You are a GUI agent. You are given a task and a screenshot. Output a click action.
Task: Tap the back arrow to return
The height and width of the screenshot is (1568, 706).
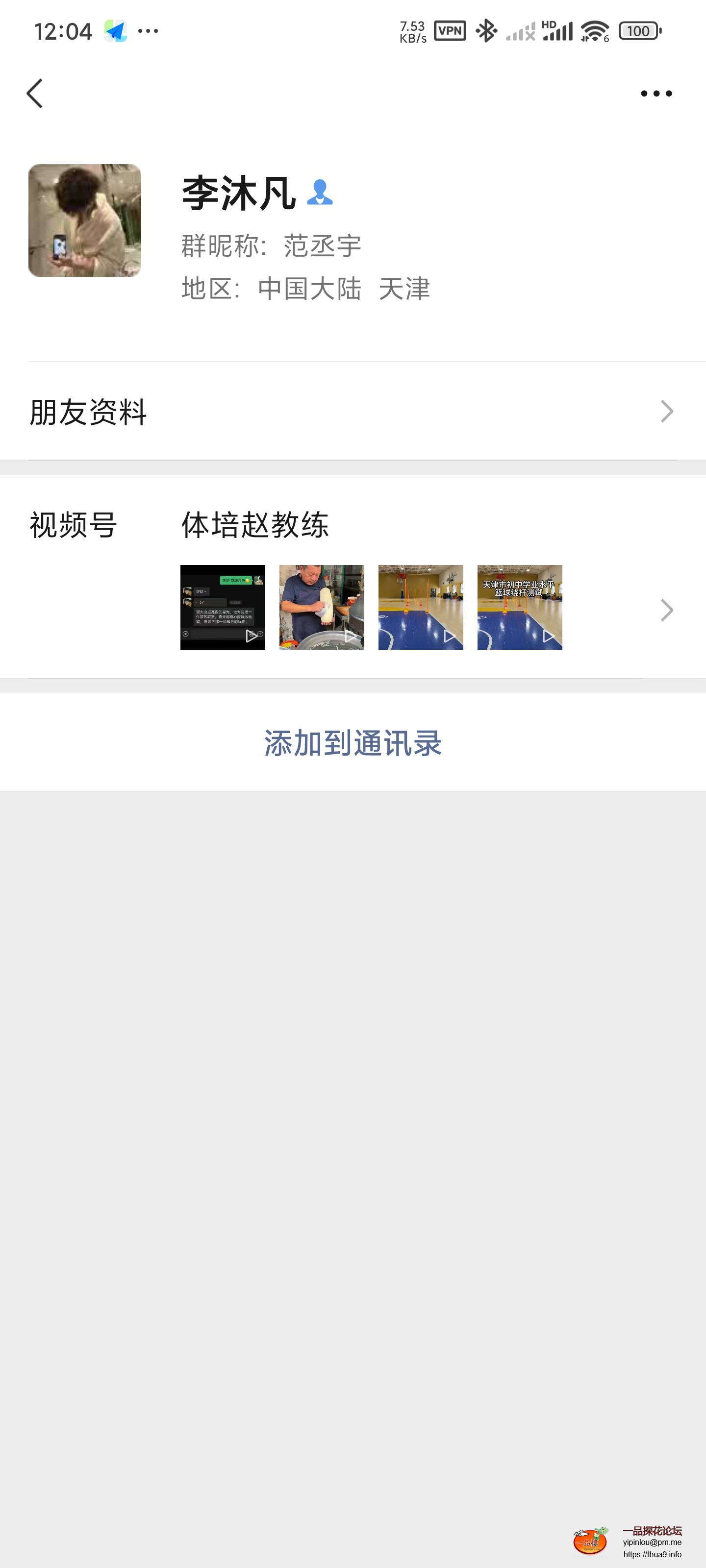35,93
